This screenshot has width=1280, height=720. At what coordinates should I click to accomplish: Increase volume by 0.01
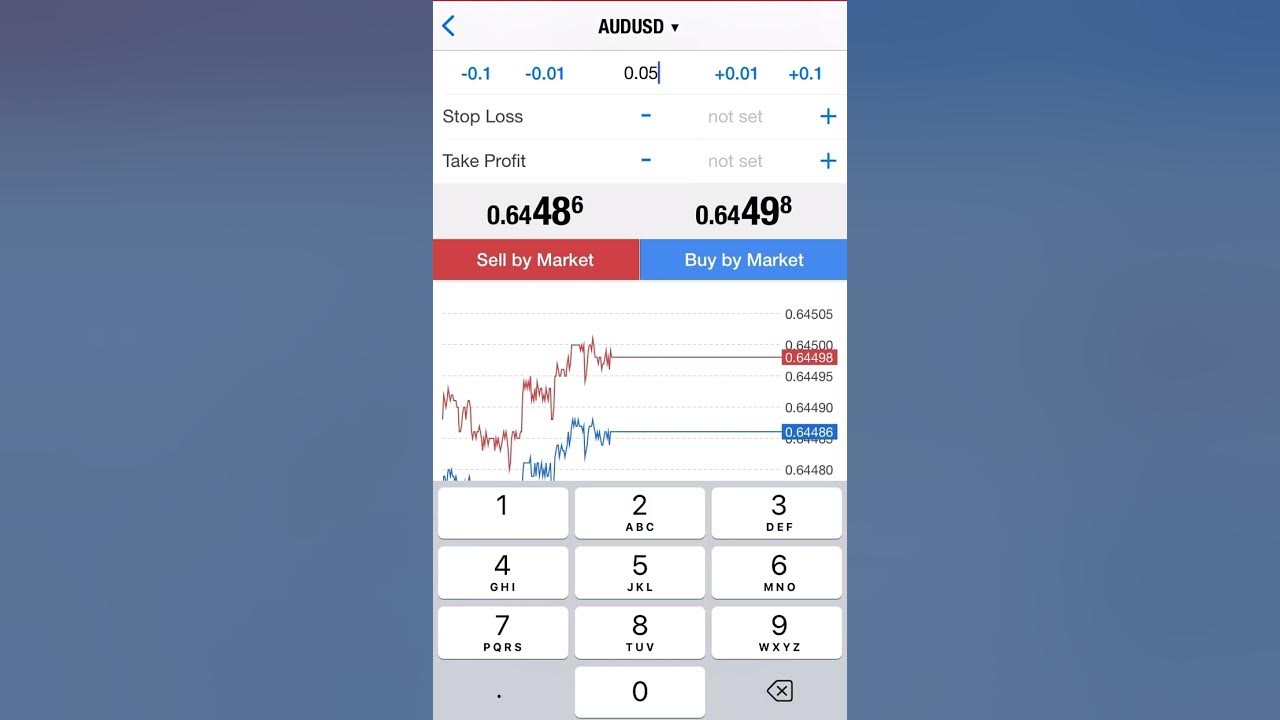point(736,74)
